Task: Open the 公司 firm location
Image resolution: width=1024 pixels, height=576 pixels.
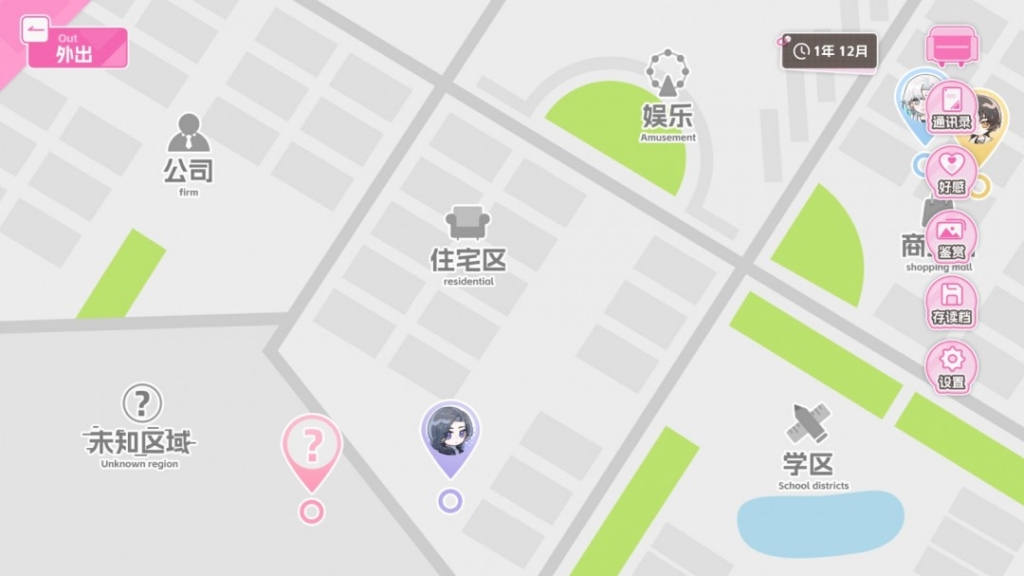Action: pos(188,155)
